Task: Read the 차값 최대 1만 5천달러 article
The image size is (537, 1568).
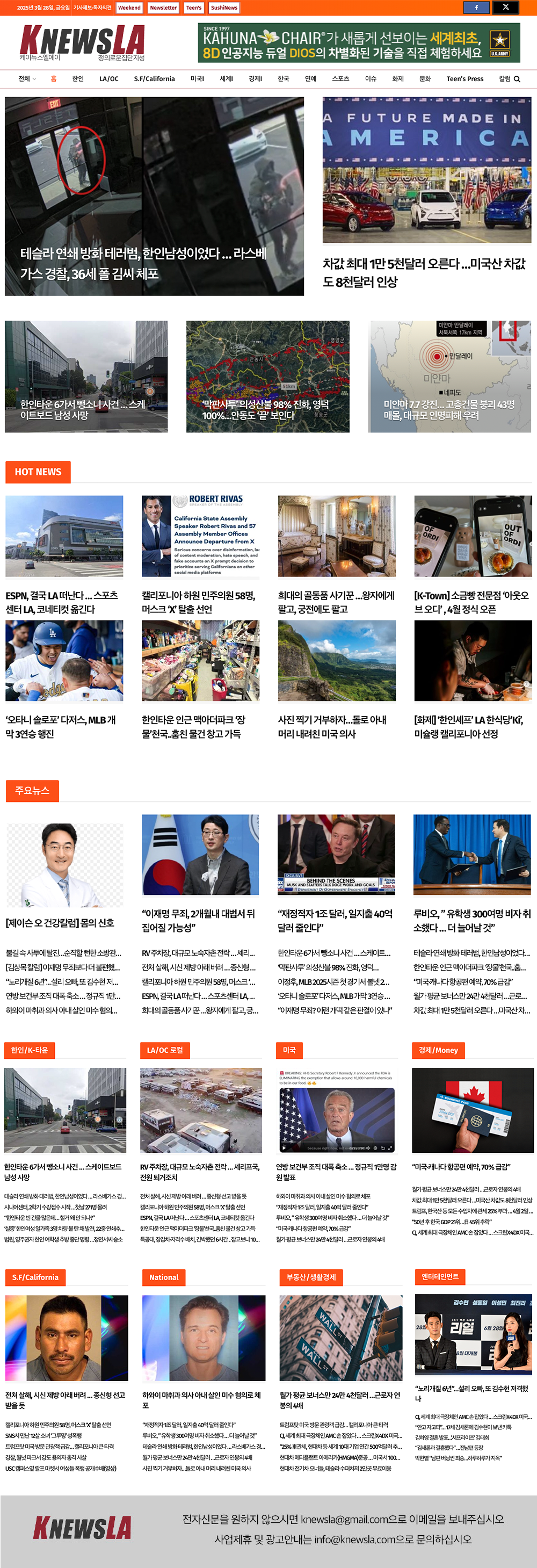Action: pos(424,272)
